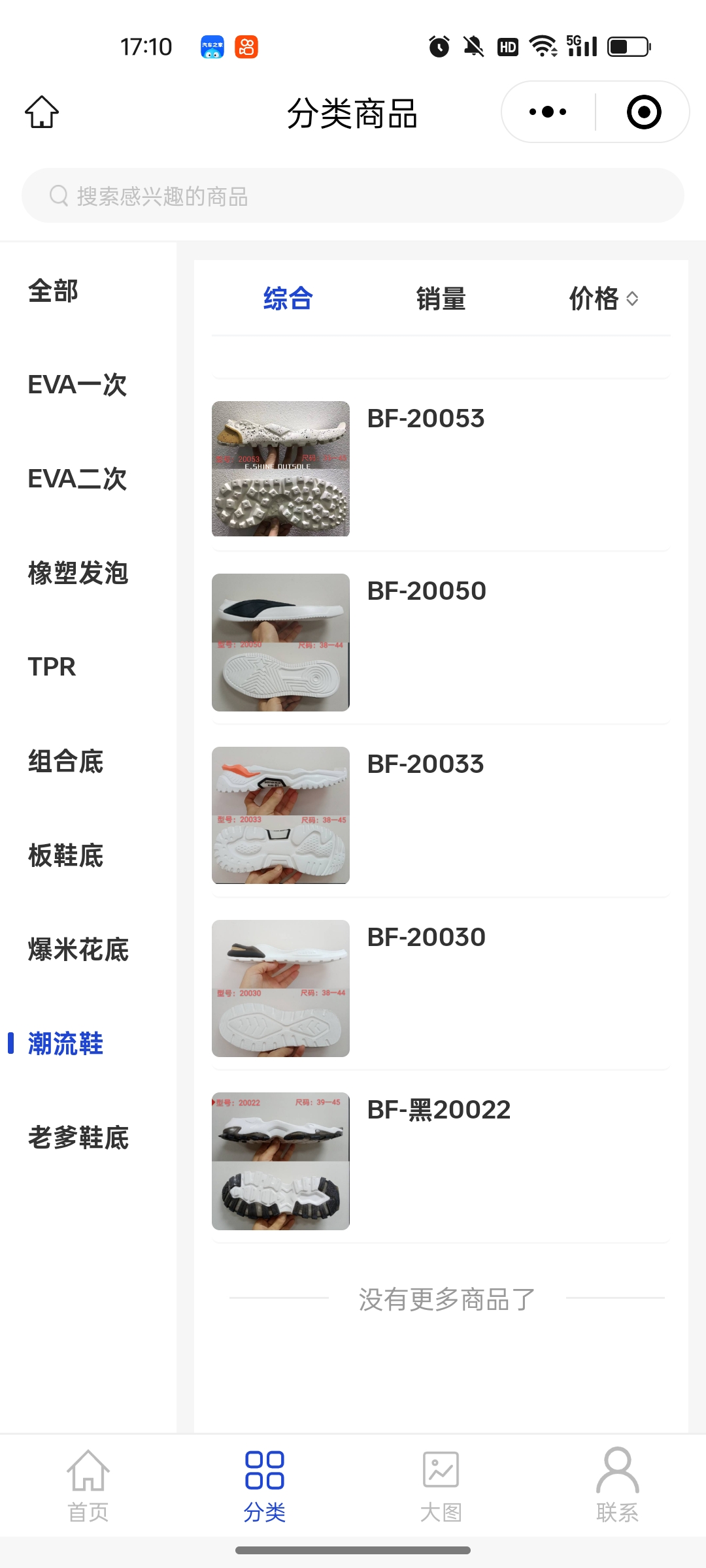
Task: Switch to the 首页 tab
Action: 88,1485
